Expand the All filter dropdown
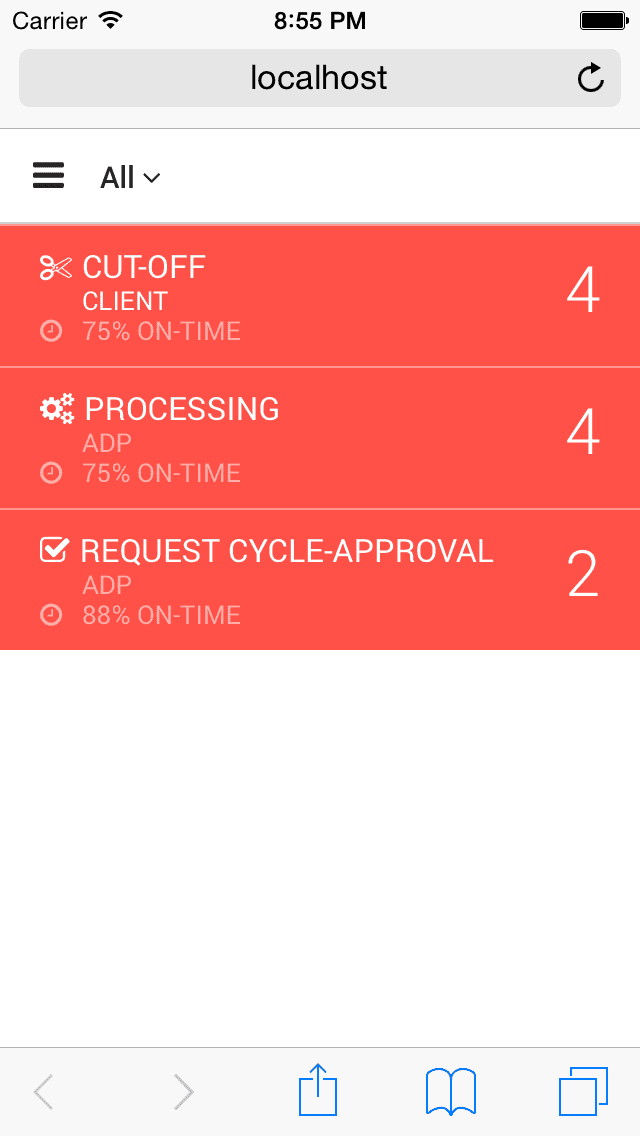 pos(130,178)
